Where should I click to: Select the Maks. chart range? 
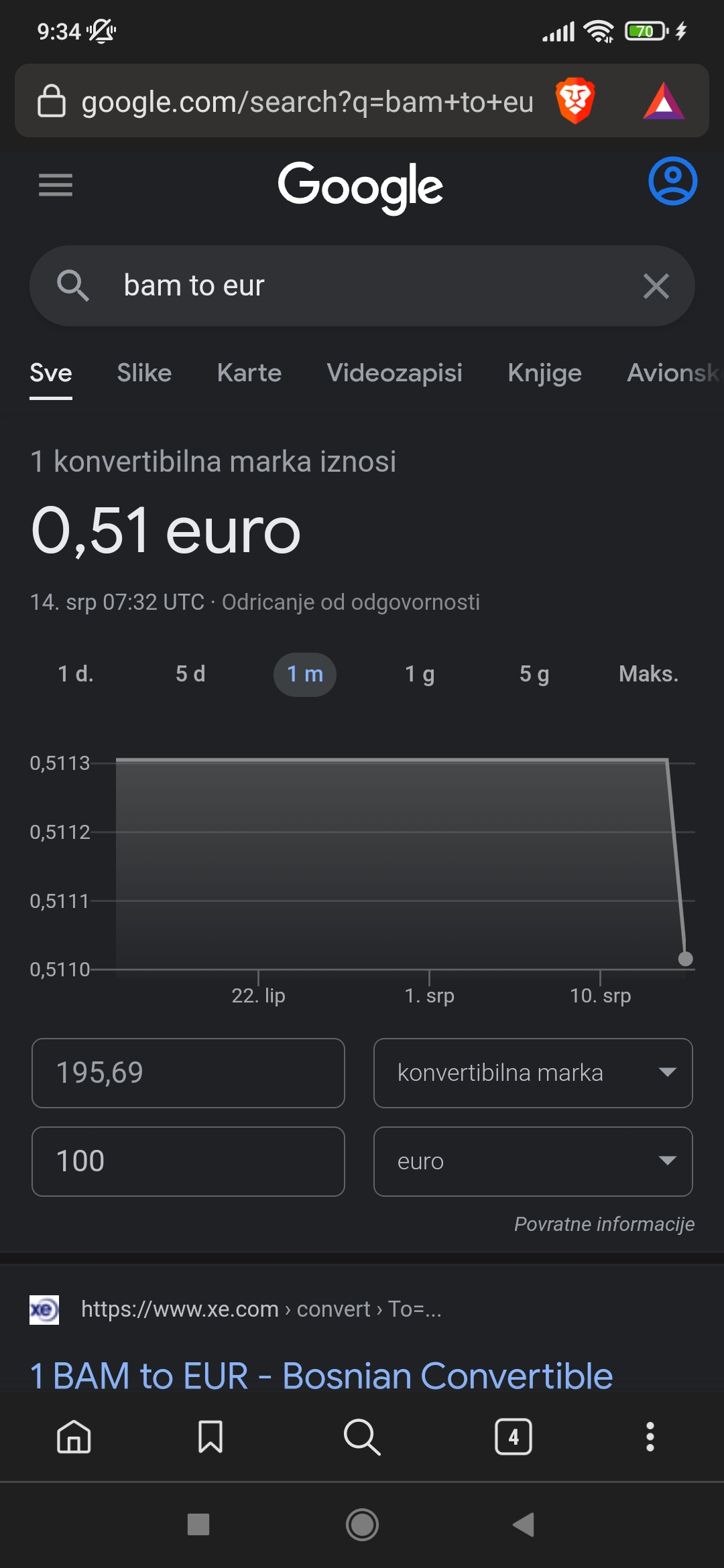(x=648, y=674)
